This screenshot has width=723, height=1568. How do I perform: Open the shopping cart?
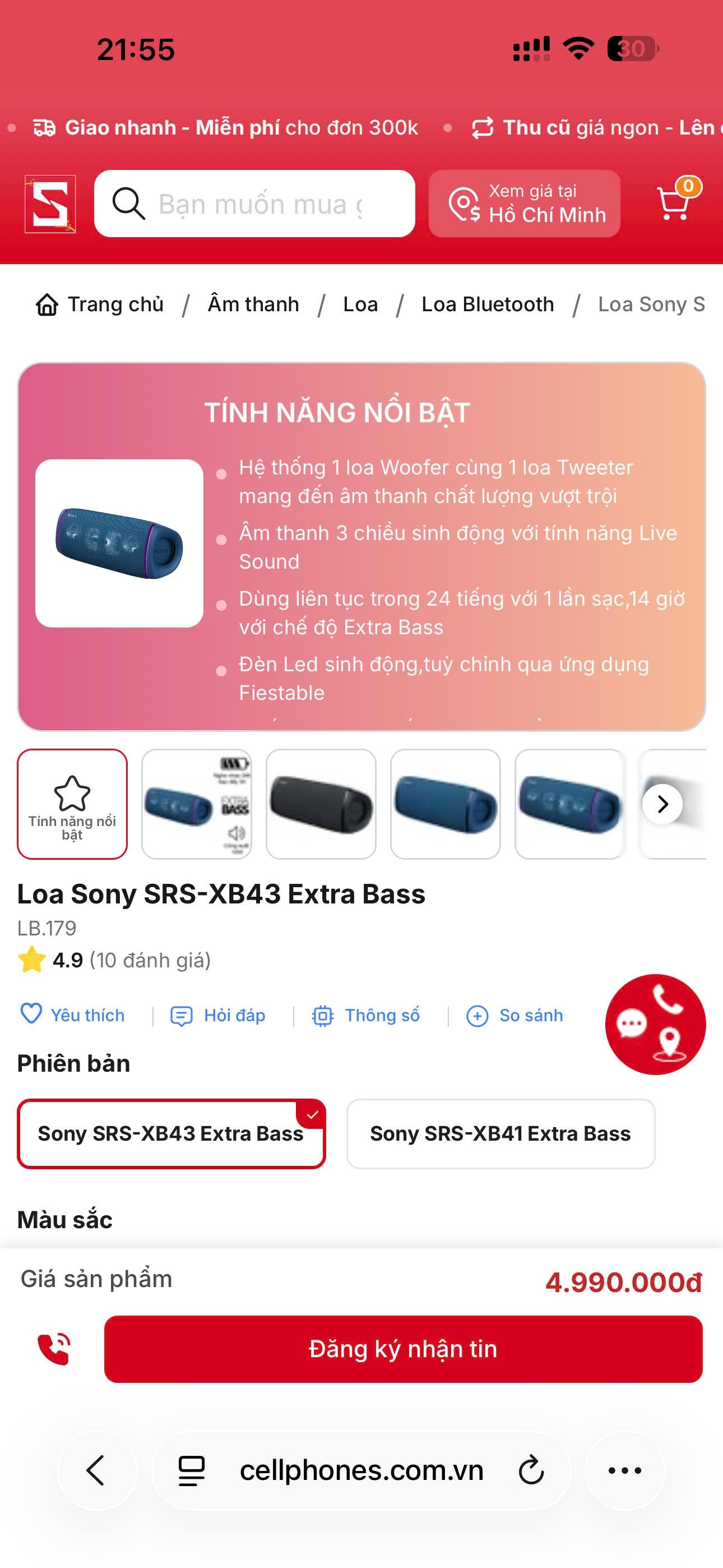pyautogui.click(x=675, y=204)
